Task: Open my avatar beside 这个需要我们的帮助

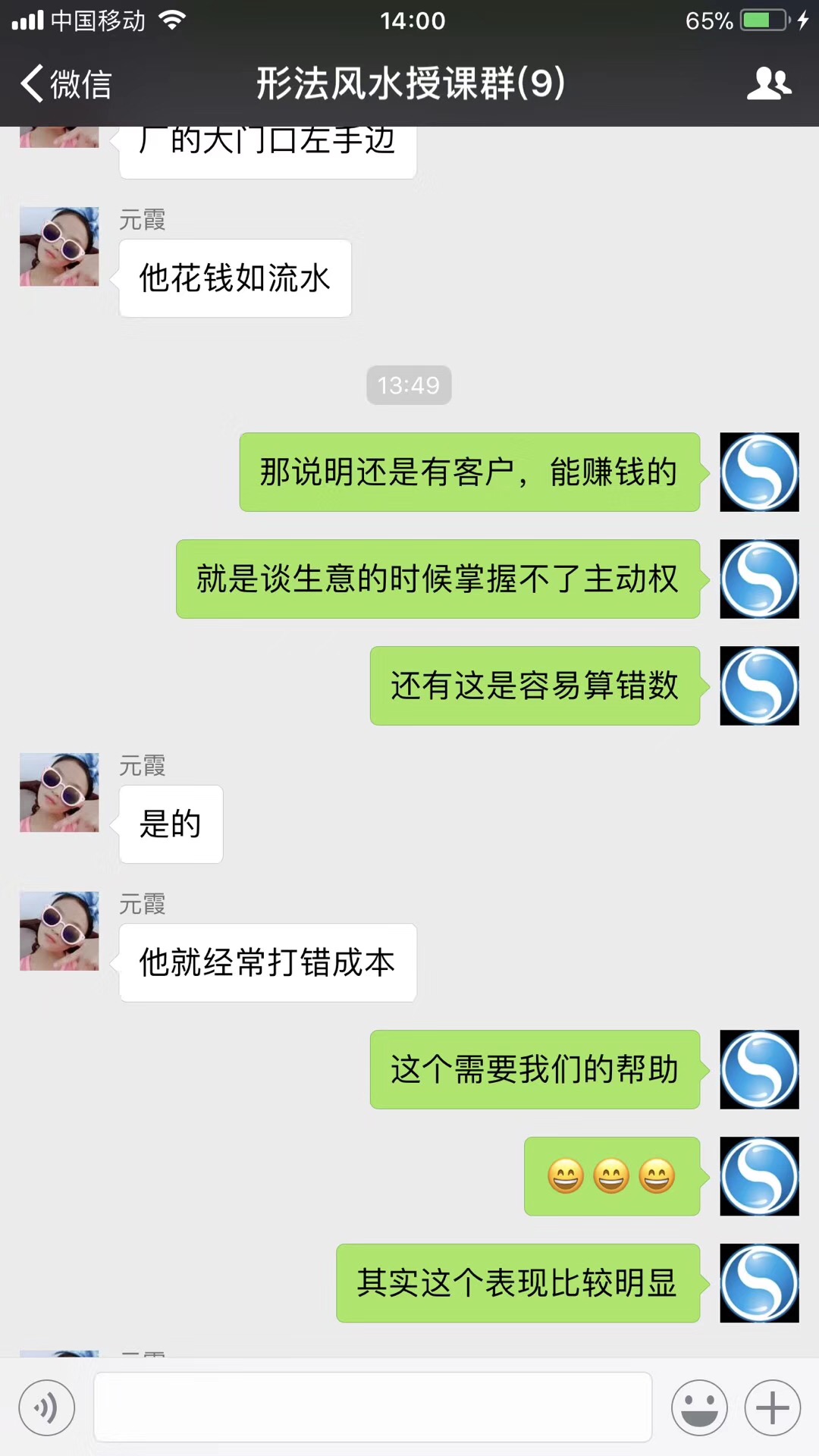Action: [759, 1069]
